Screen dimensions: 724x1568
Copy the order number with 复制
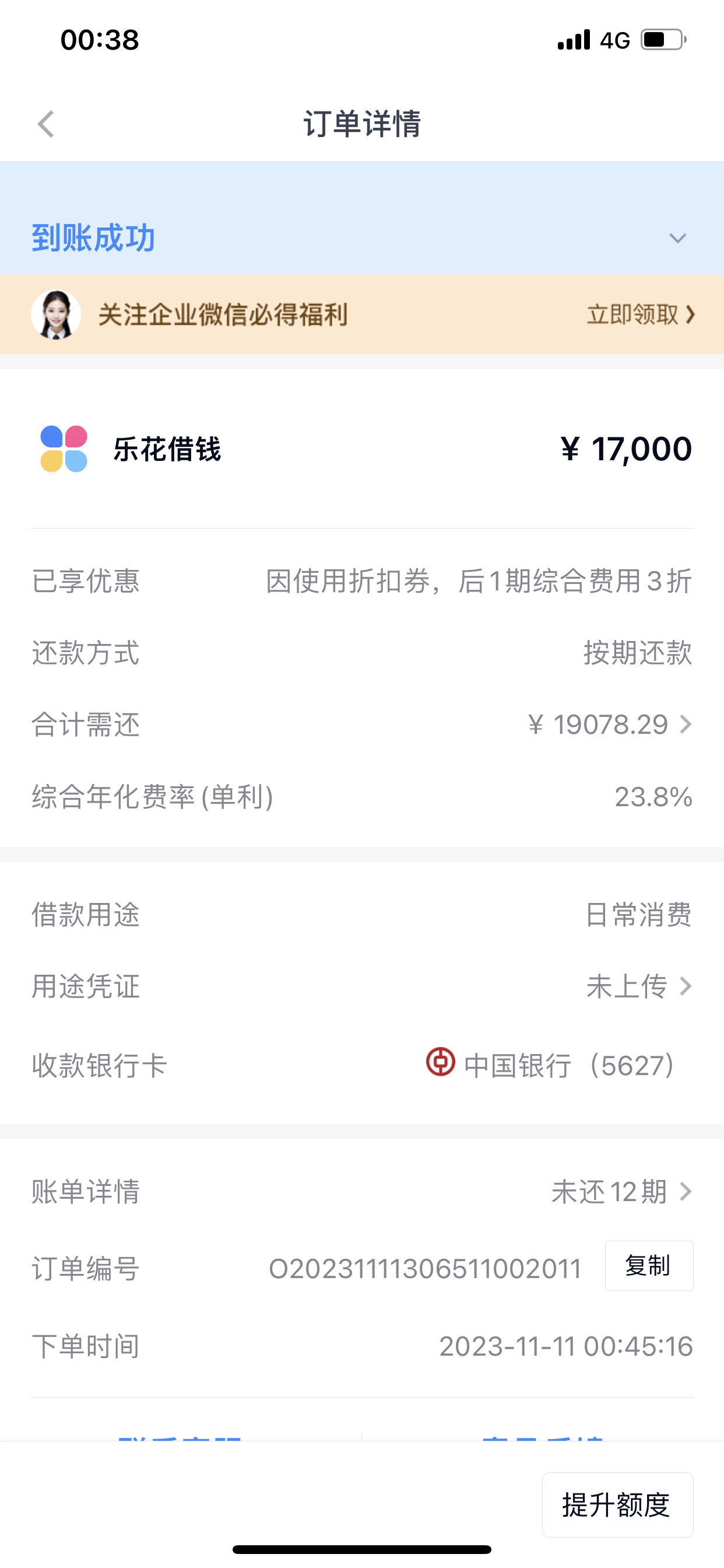[649, 1266]
